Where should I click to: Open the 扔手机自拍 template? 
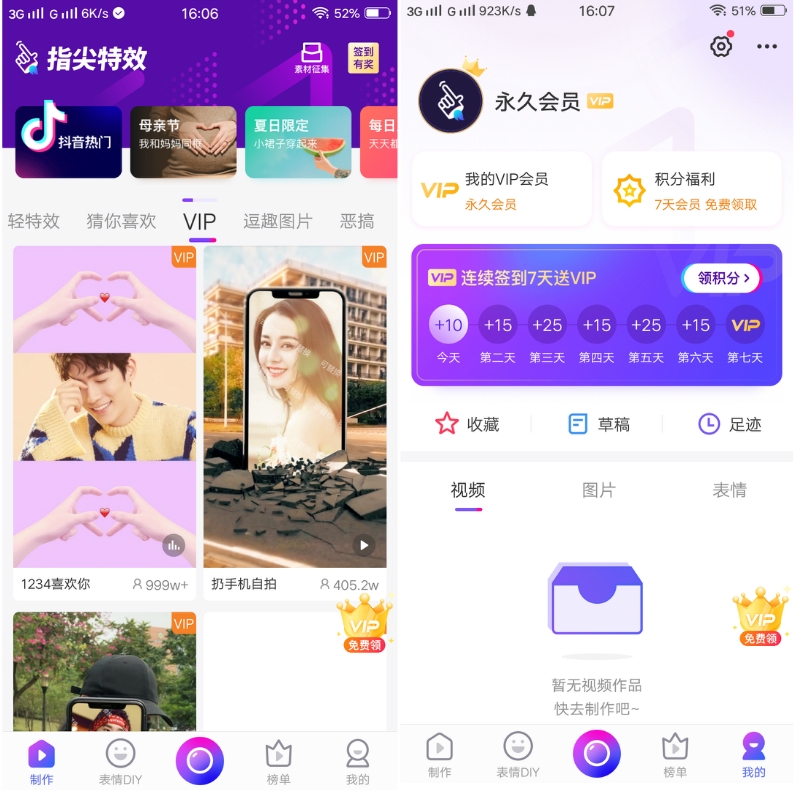tap(295, 420)
